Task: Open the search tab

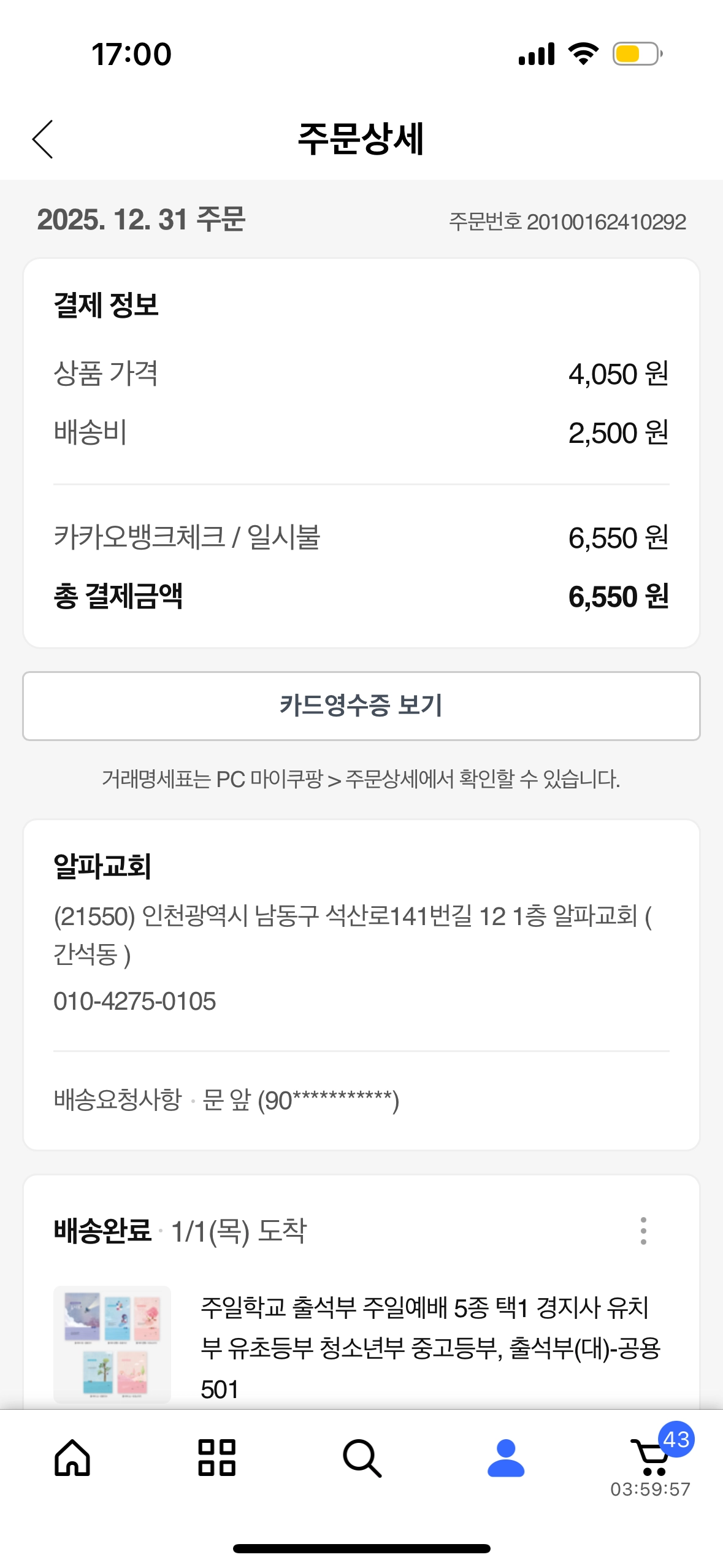Action: (x=362, y=1458)
